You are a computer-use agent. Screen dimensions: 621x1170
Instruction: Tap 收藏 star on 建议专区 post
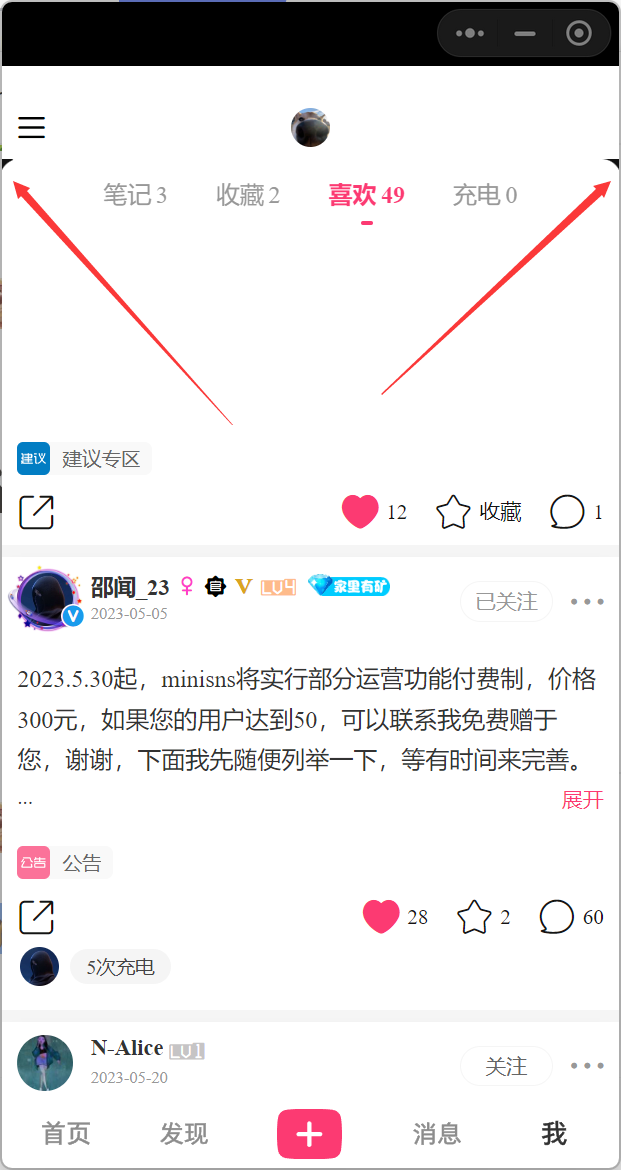(x=453, y=512)
